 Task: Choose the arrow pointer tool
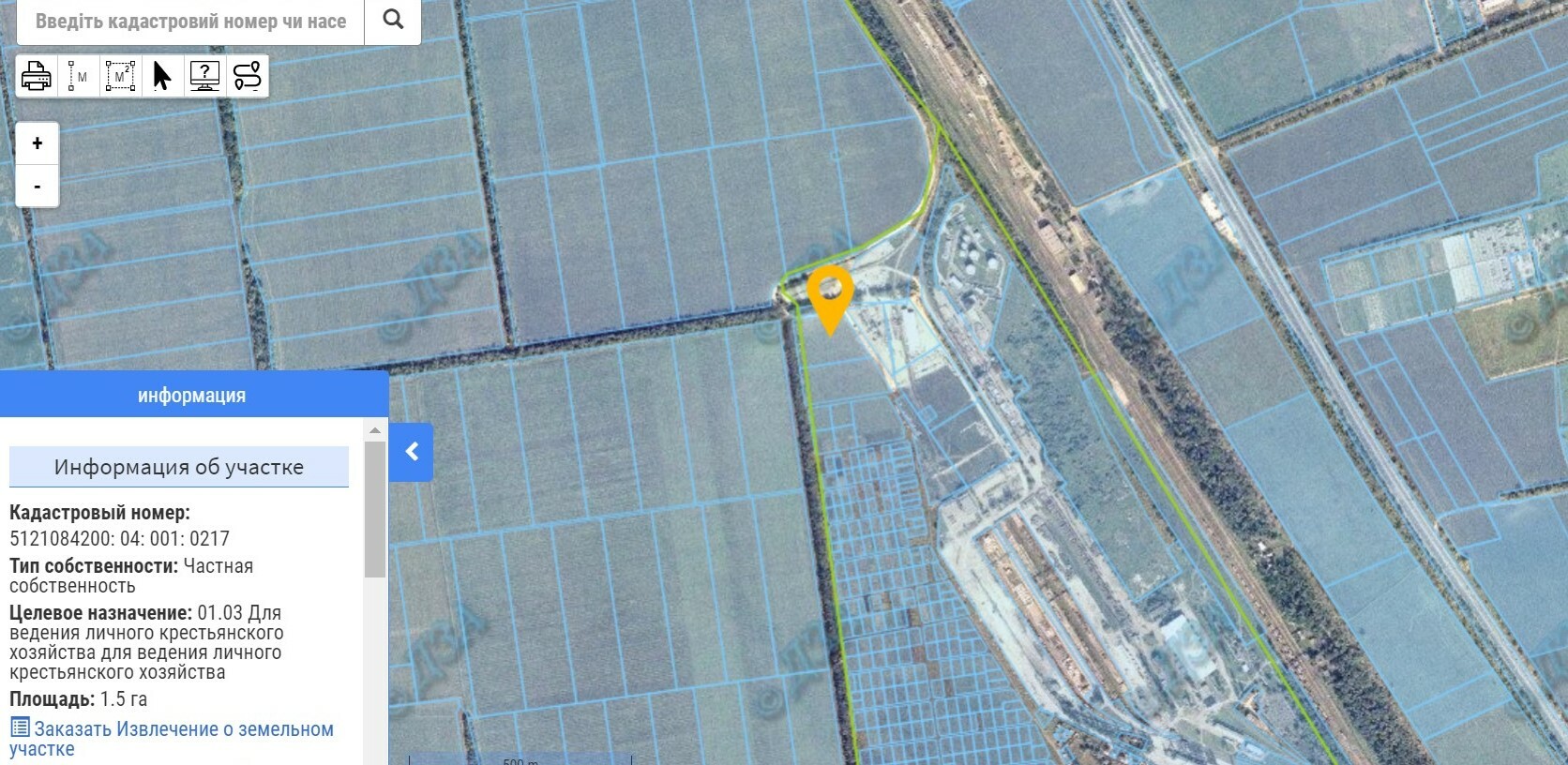click(162, 76)
